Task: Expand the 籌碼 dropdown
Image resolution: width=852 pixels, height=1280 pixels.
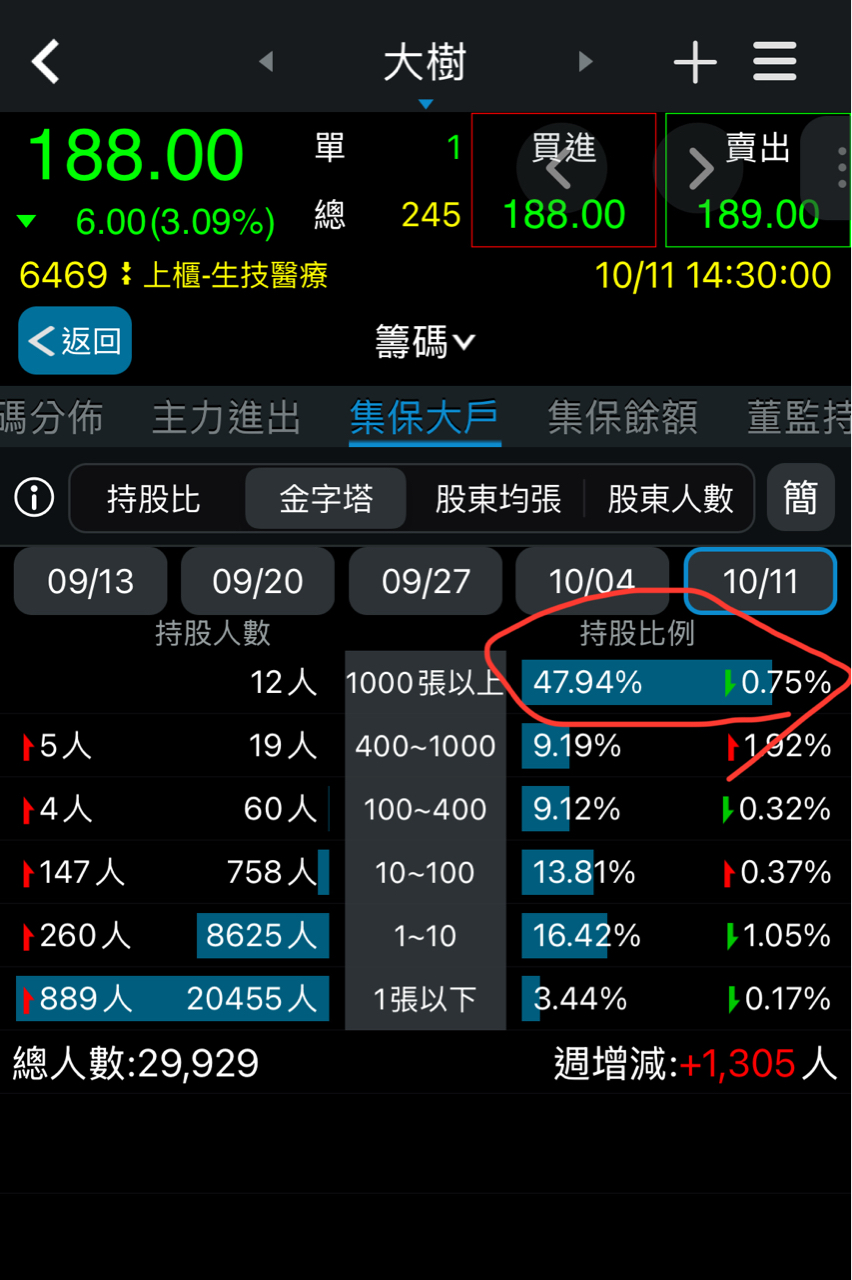Action: click(x=425, y=343)
